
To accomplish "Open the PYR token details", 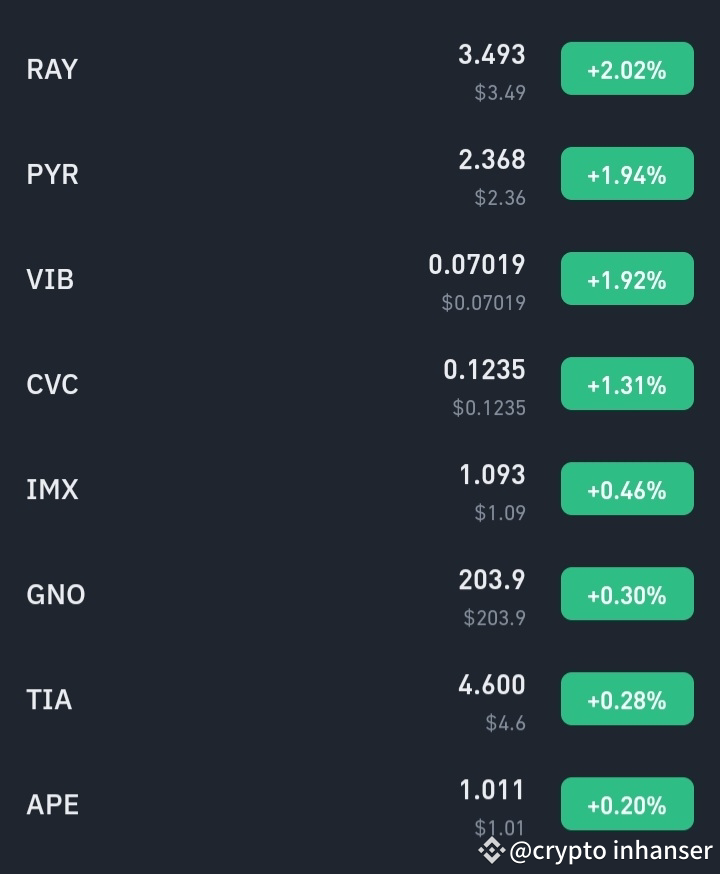I will coord(53,174).
